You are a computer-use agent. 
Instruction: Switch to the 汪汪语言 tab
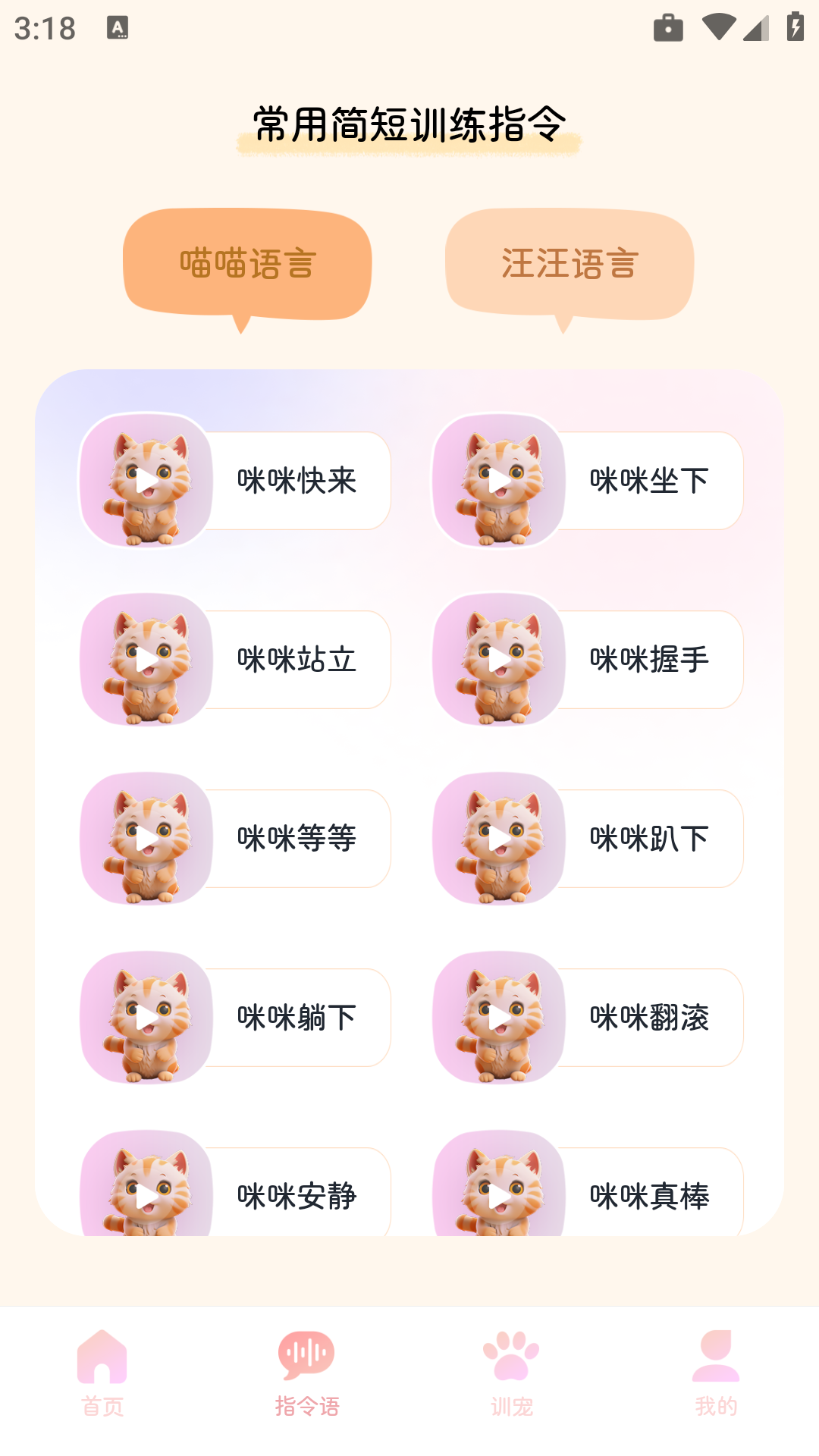click(570, 264)
